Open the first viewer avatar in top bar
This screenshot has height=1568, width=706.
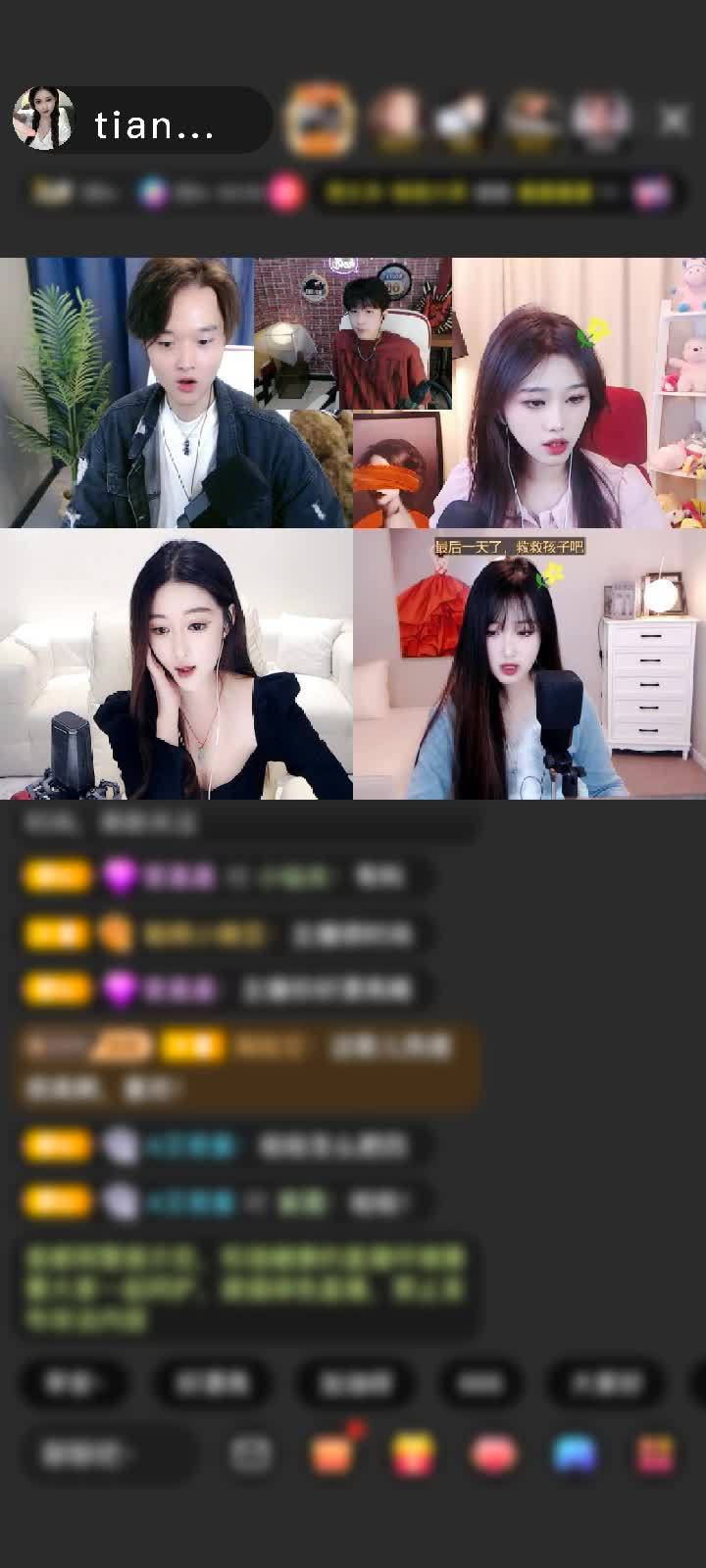coord(320,121)
